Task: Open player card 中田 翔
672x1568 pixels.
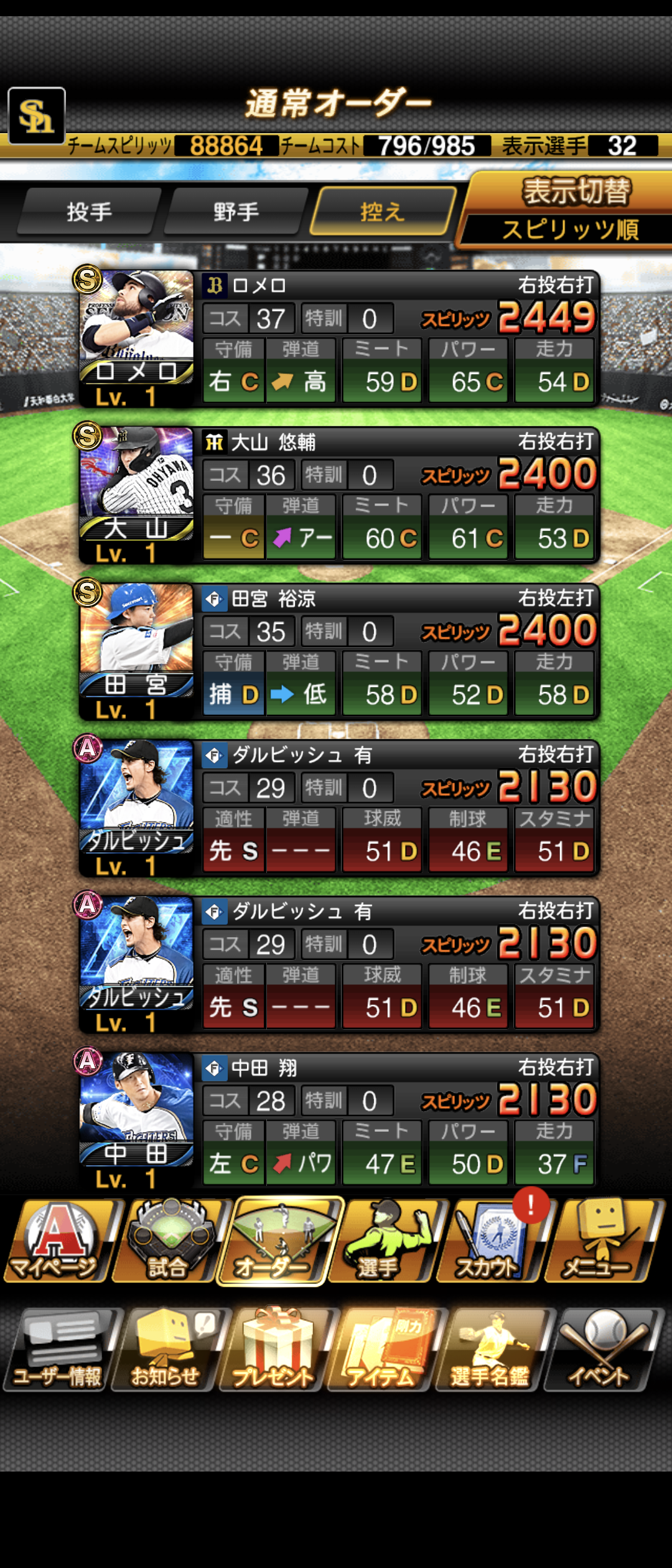Action: coord(339,1121)
